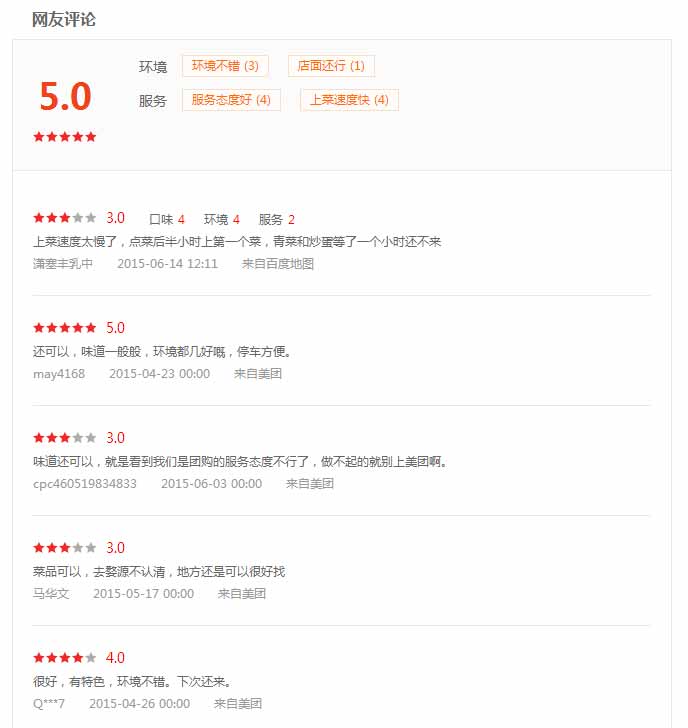
Task: Choose the 上菜速度快 (4) tag
Action: 349,100
